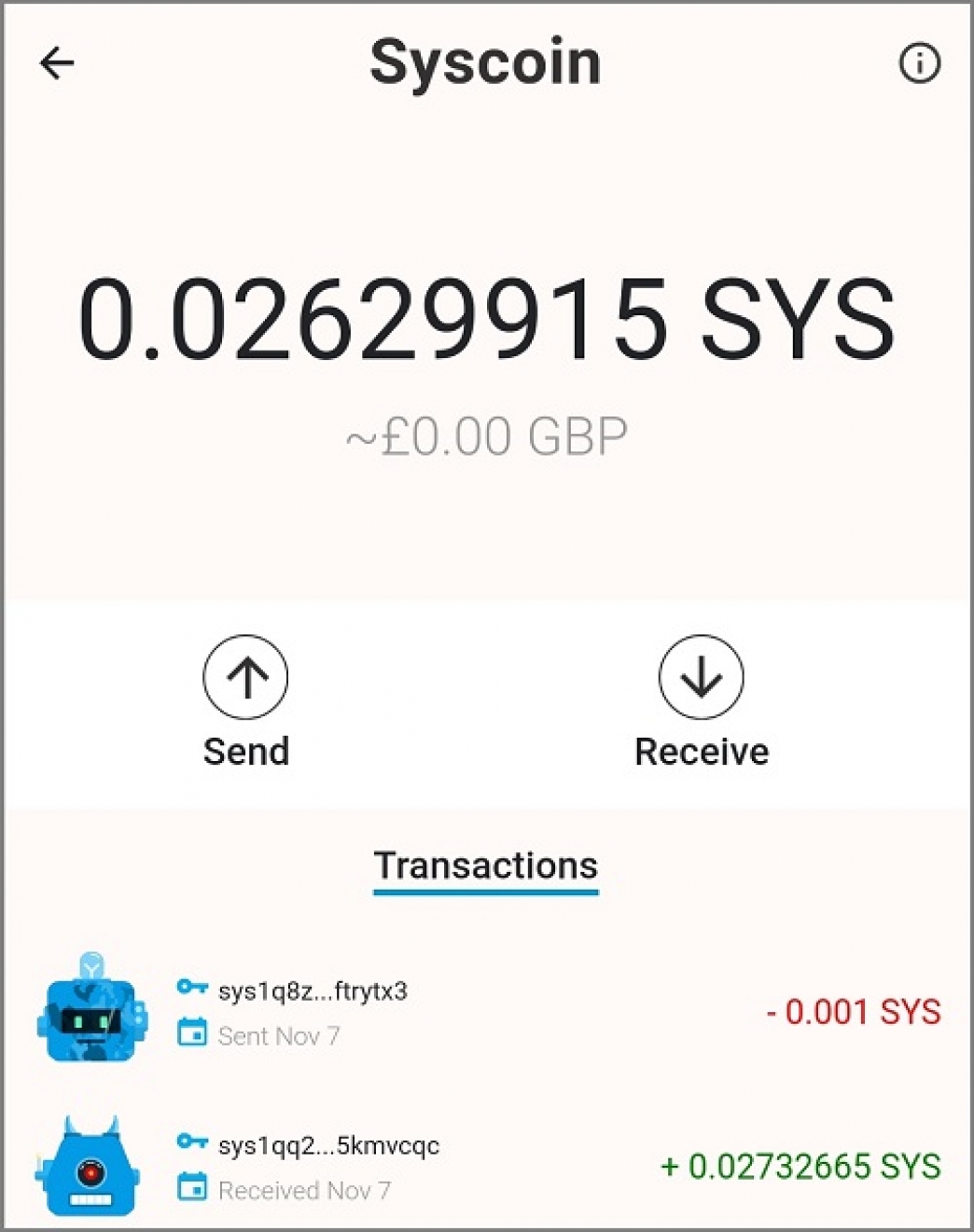View the received transaction from sys1qq2...5kmvcqc
This screenshot has height=1232, width=974.
[487, 1167]
